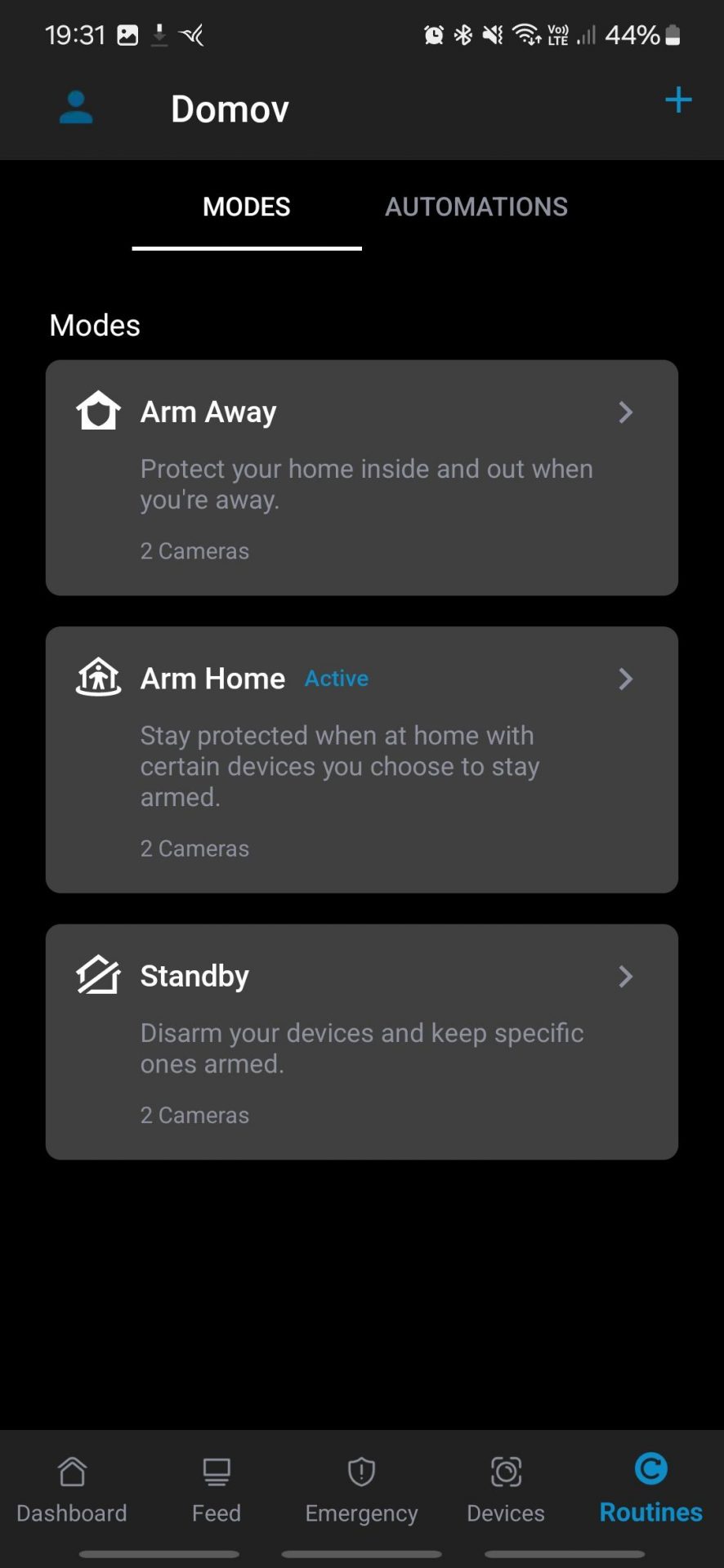Viewport: 724px width, 1568px height.
Task: Open the Standby mode card
Action: 362,1042
